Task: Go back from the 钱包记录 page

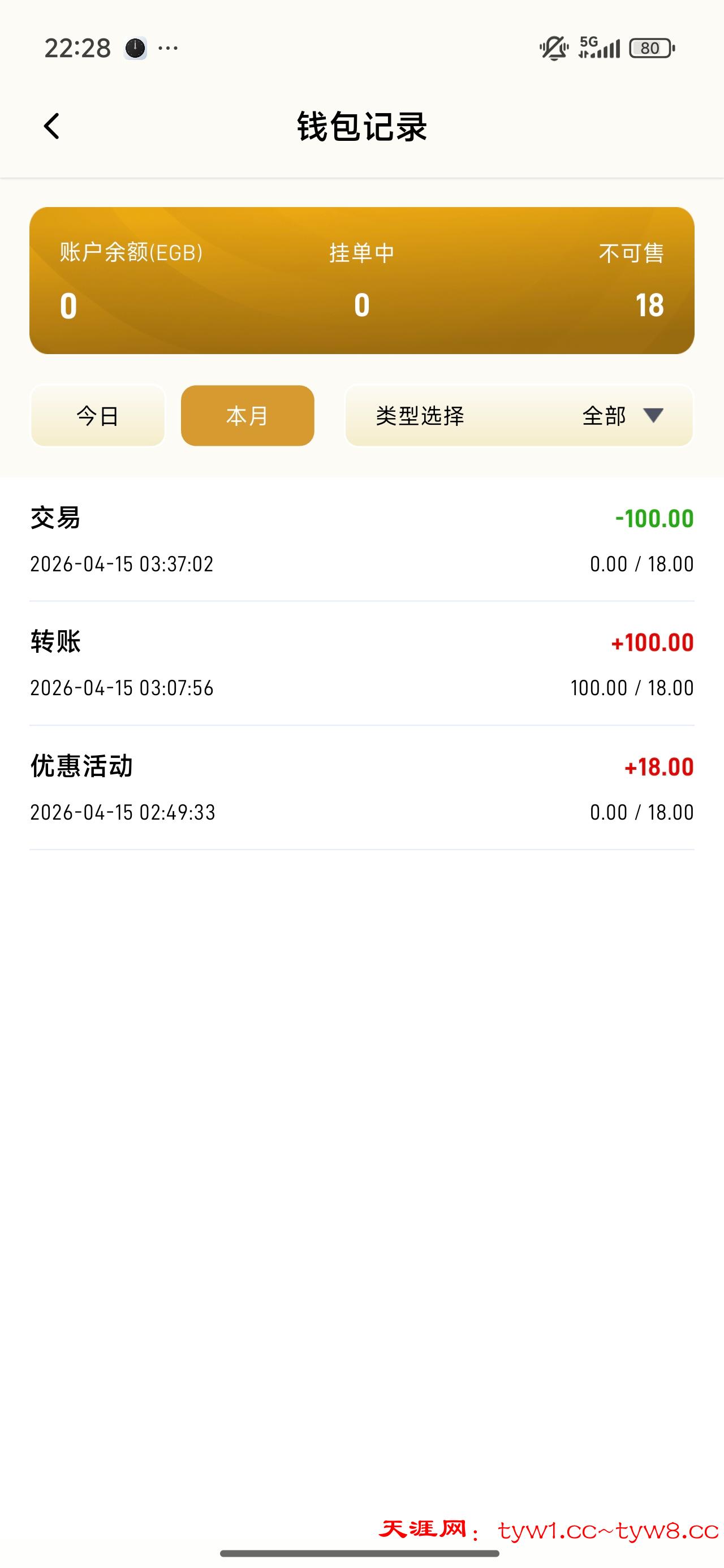Action: (x=52, y=127)
